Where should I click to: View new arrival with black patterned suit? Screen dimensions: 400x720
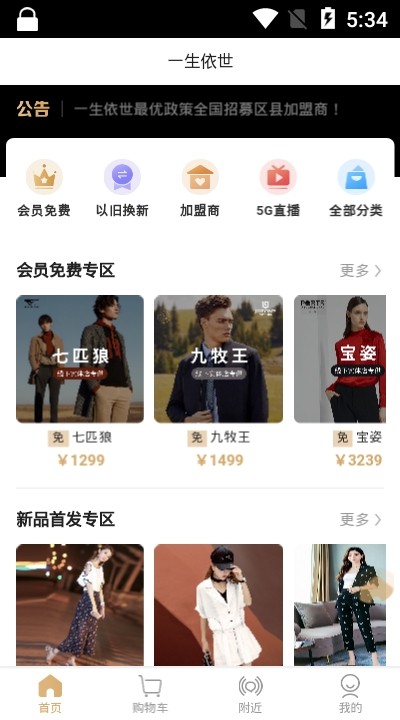[340, 605]
